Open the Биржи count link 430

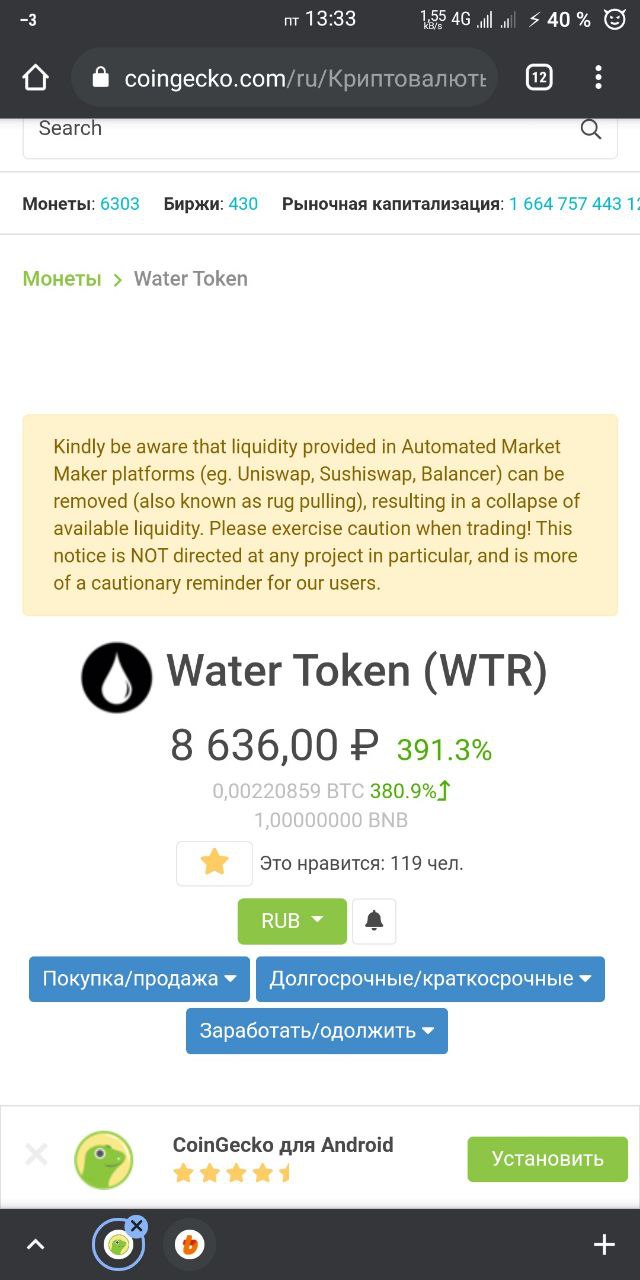coord(243,204)
